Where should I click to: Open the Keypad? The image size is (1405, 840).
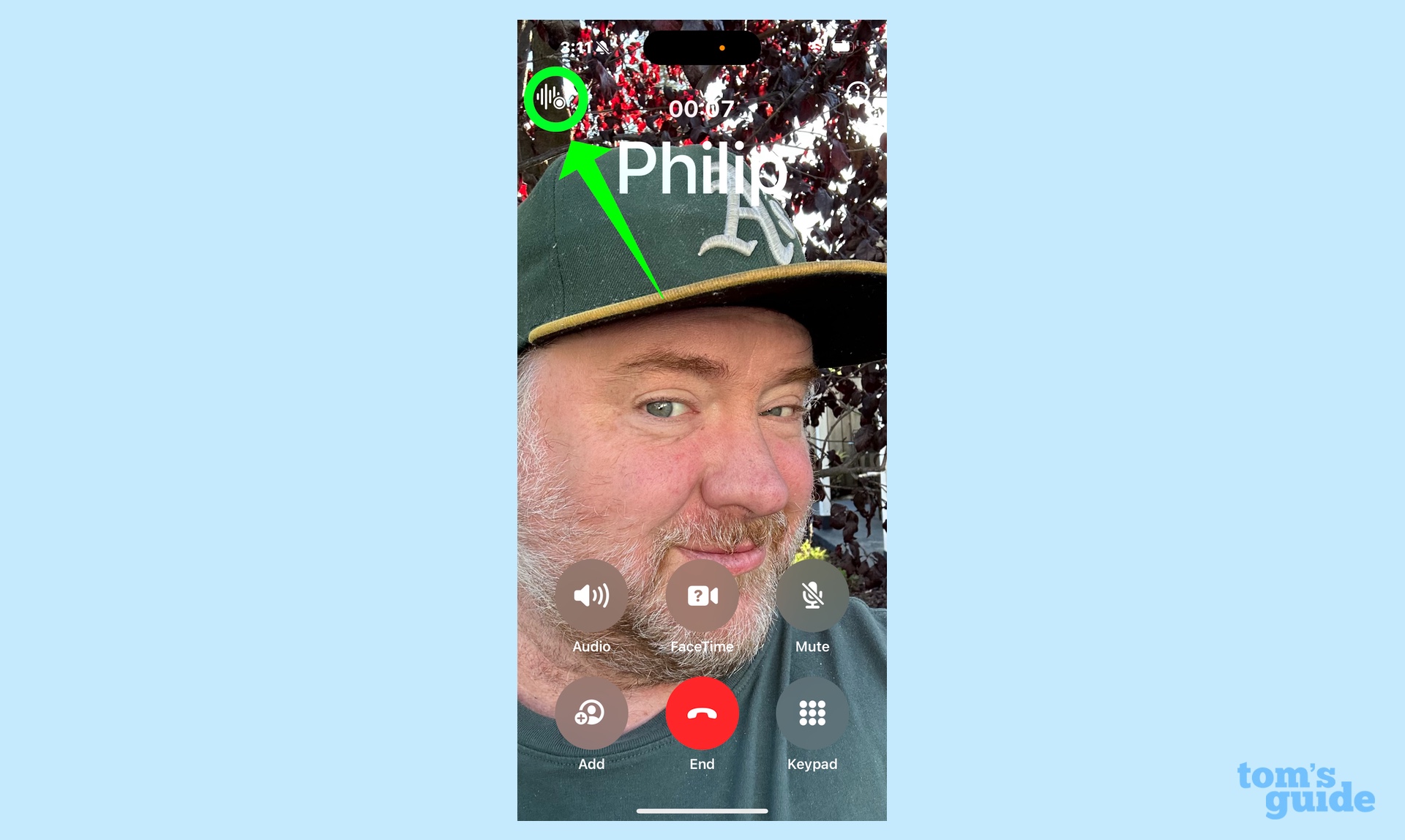tap(812, 713)
